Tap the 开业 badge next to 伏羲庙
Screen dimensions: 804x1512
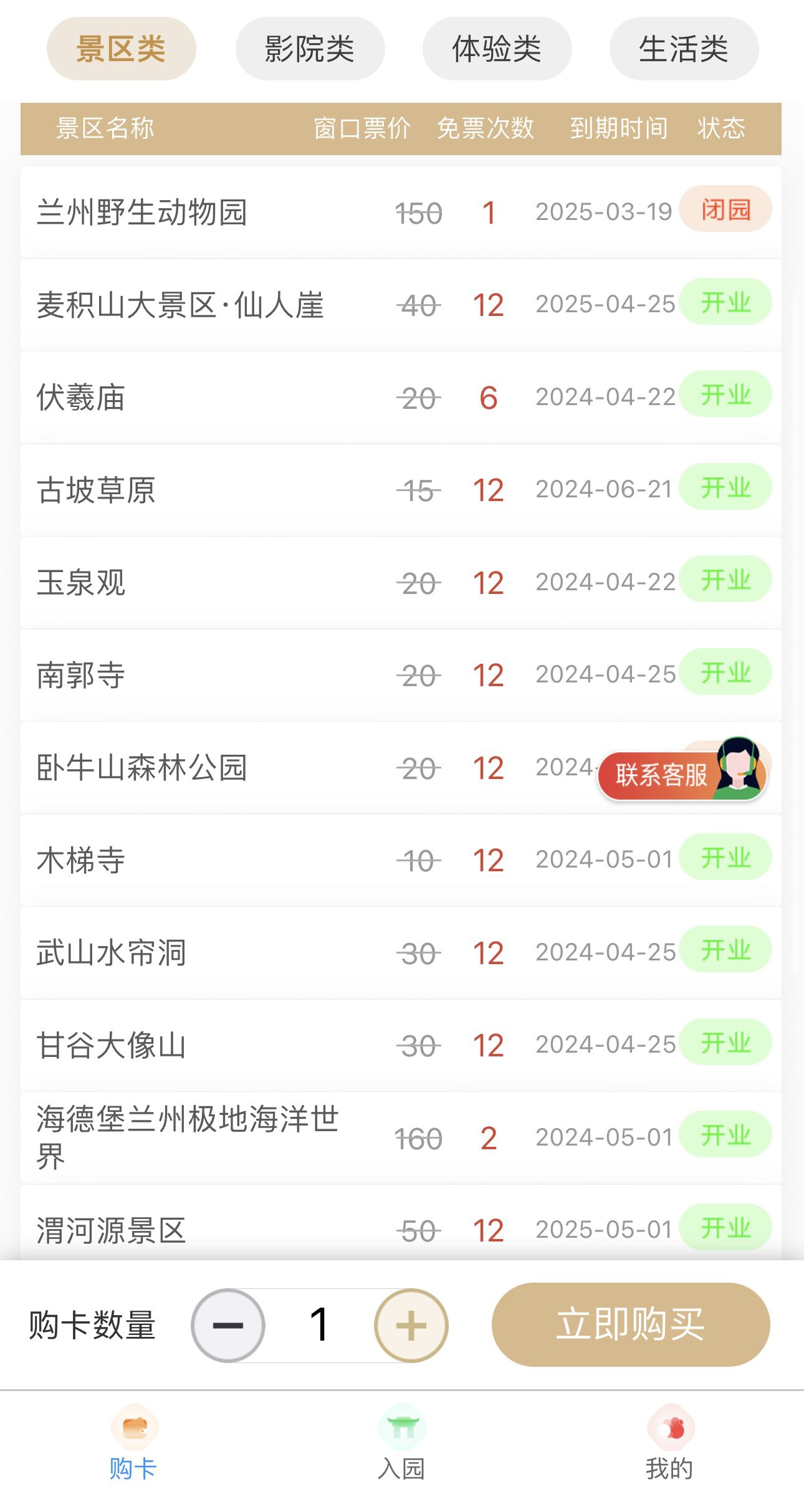(725, 393)
